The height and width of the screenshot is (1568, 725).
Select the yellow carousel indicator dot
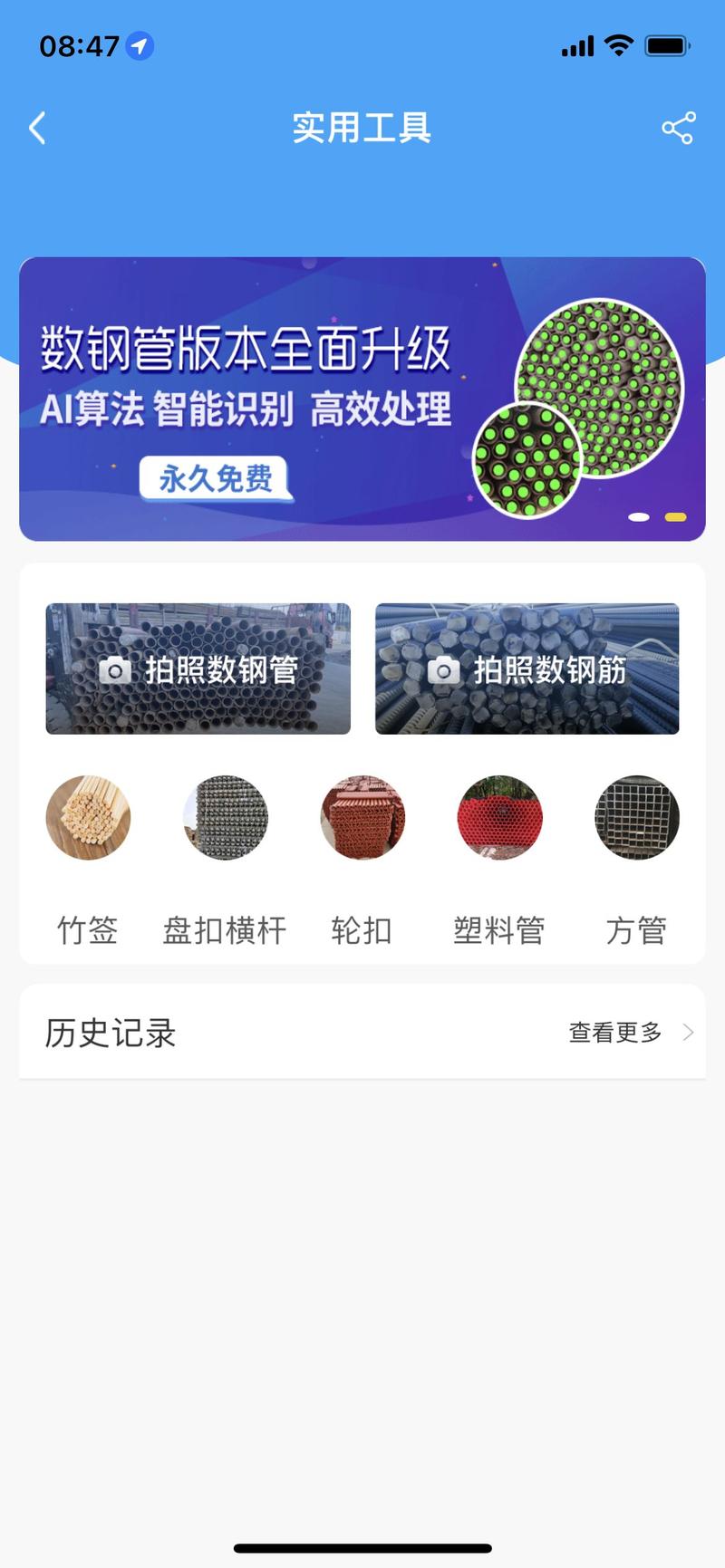pos(674,515)
